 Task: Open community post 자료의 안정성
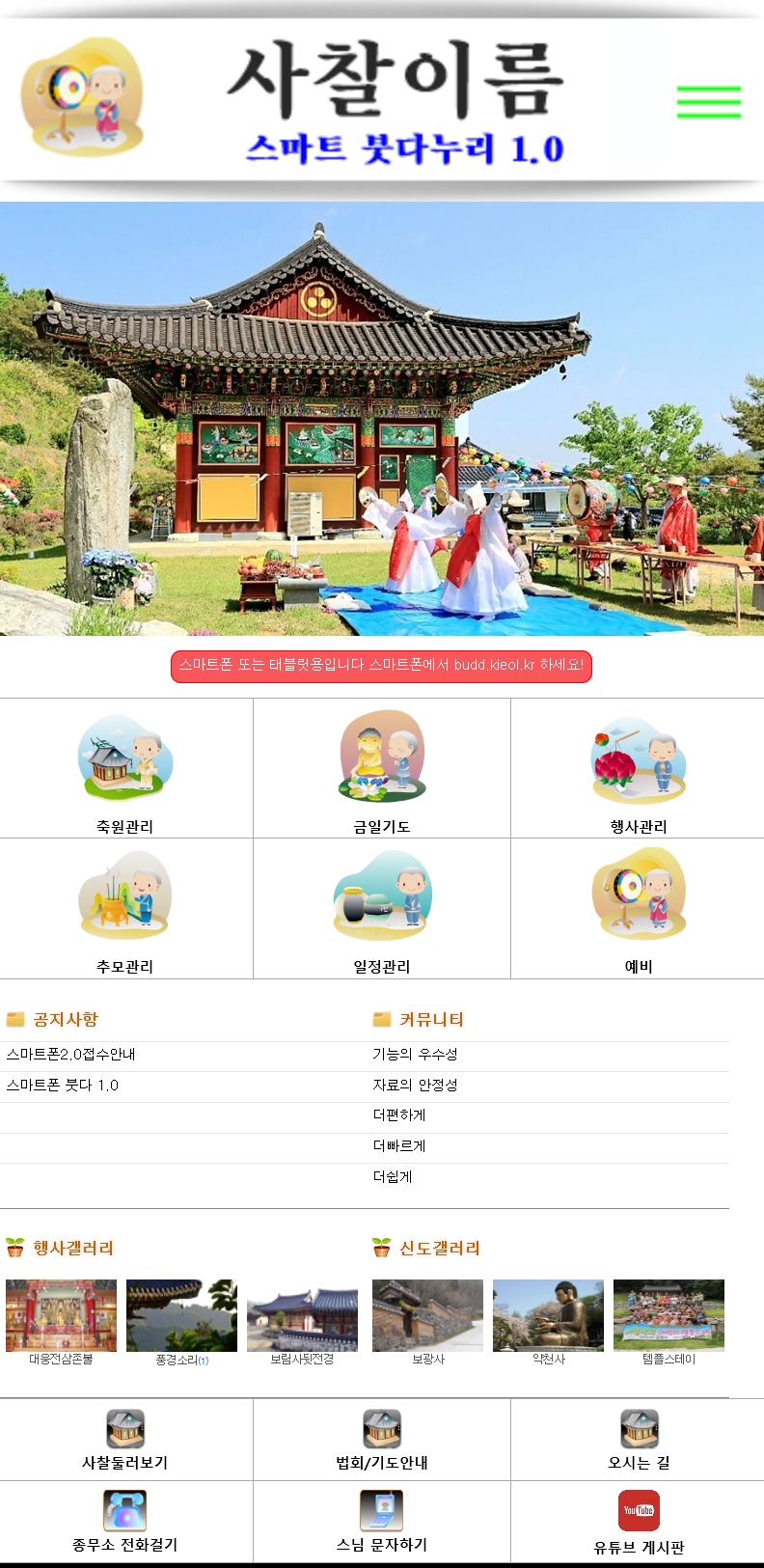pyautogui.click(x=415, y=1086)
